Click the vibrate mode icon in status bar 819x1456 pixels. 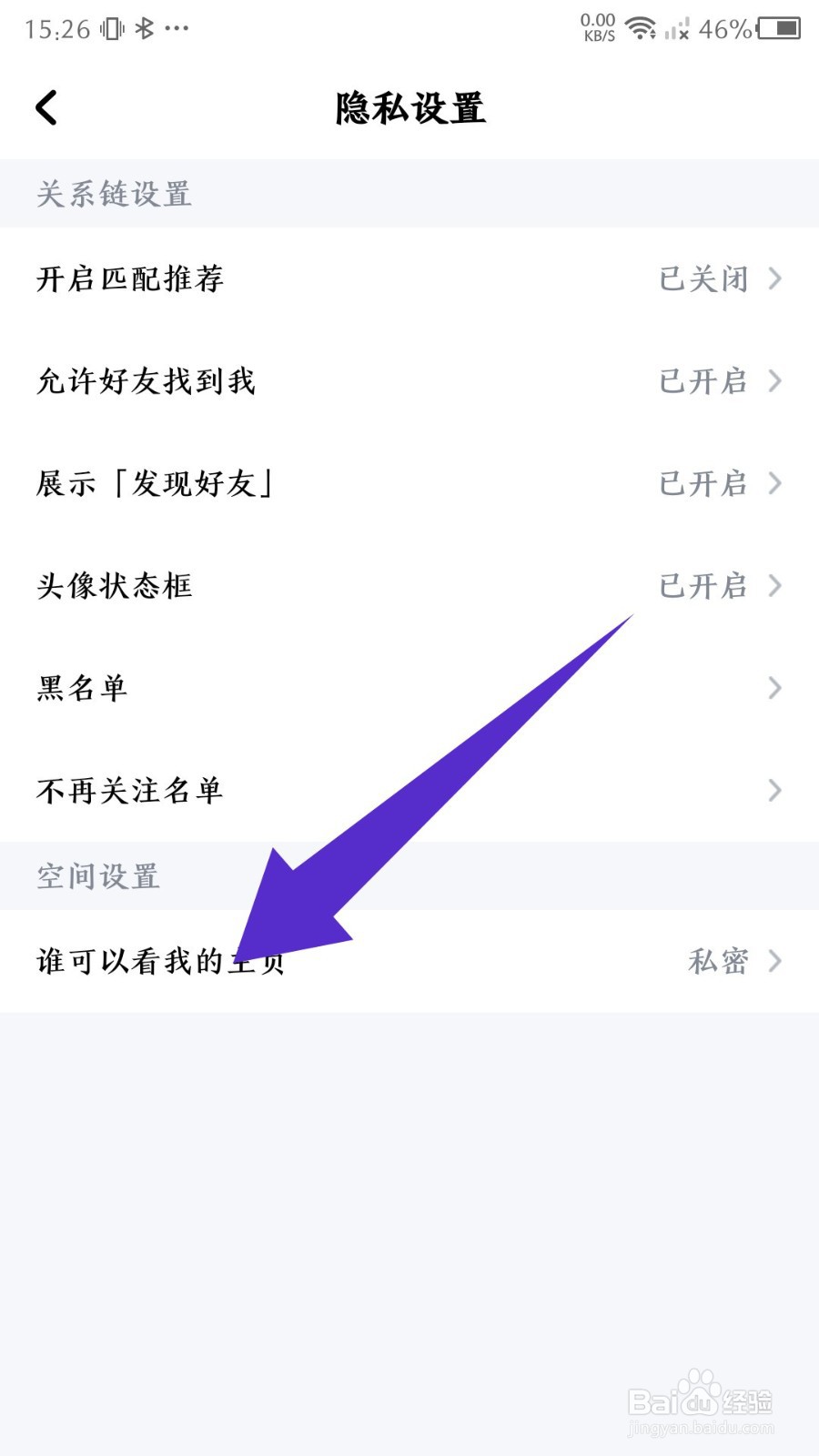pyautogui.click(x=107, y=27)
